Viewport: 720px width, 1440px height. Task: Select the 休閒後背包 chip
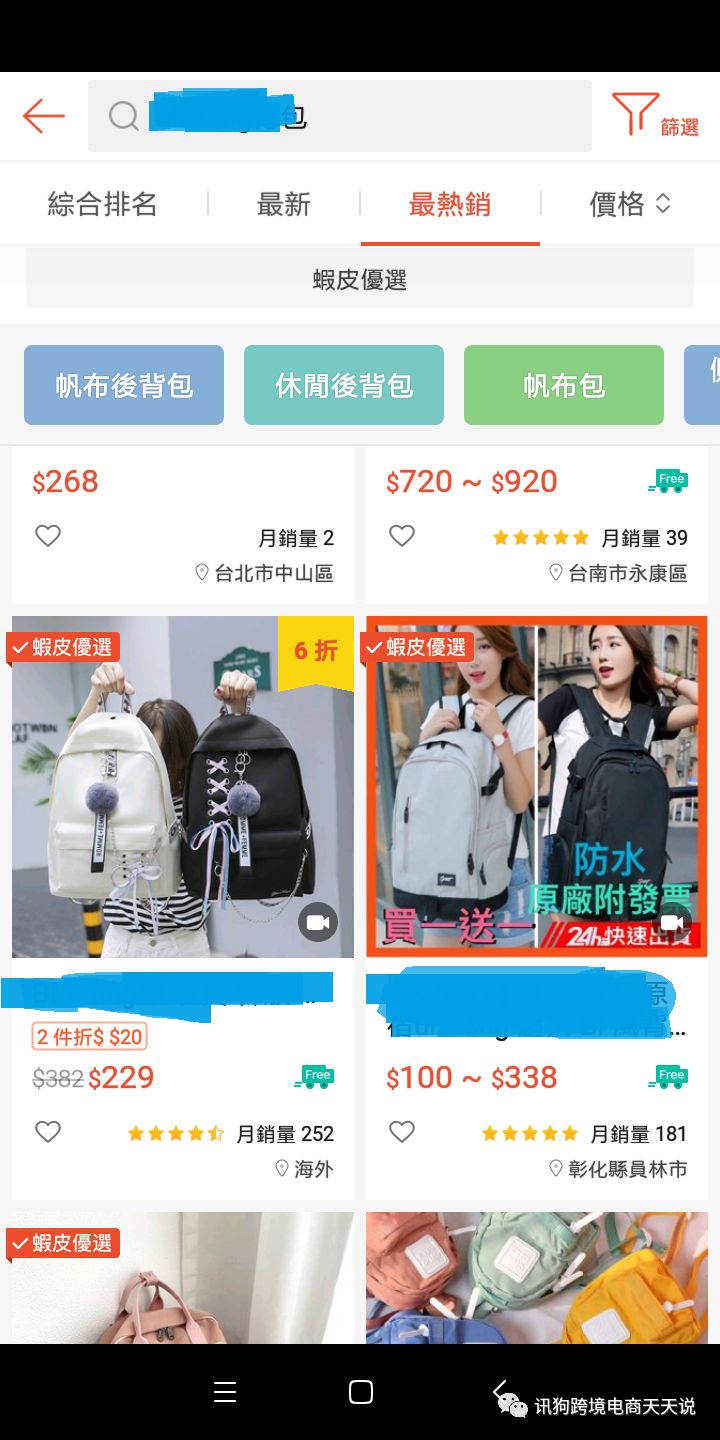click(x=344, y=385)
